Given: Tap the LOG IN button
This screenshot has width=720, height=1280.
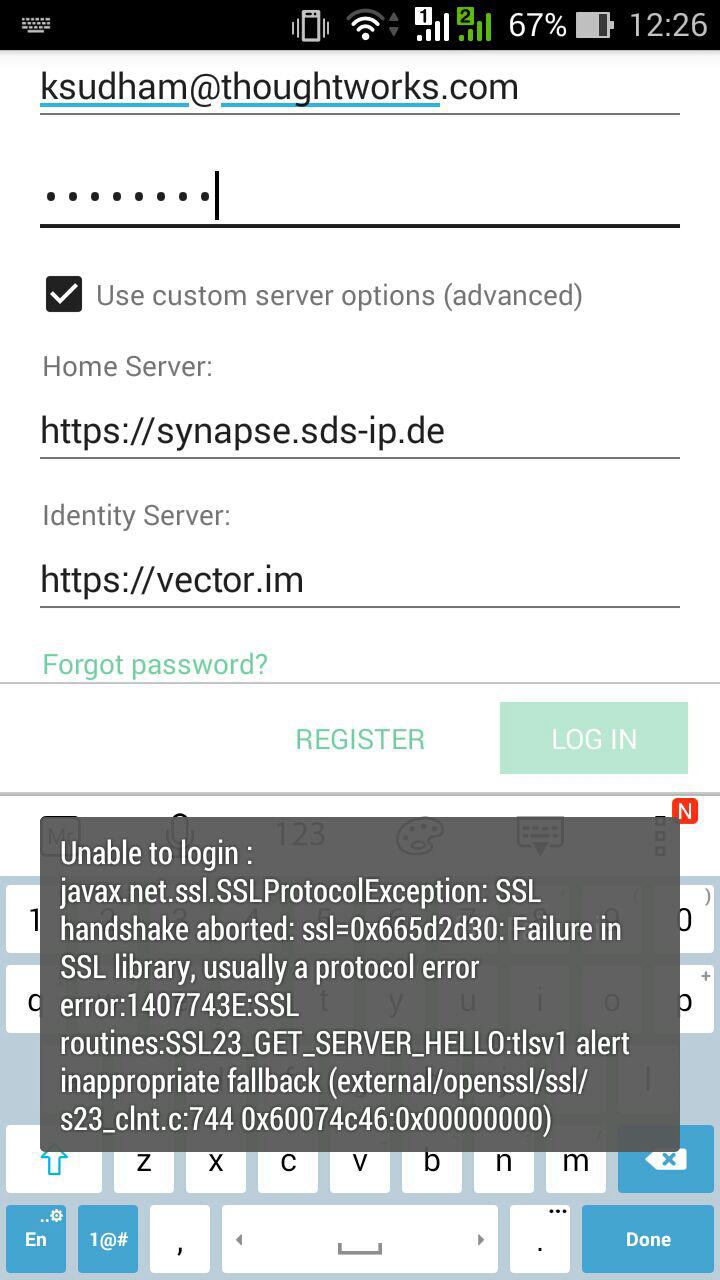Looking at the screenshot, I should (x=594, y=739).
